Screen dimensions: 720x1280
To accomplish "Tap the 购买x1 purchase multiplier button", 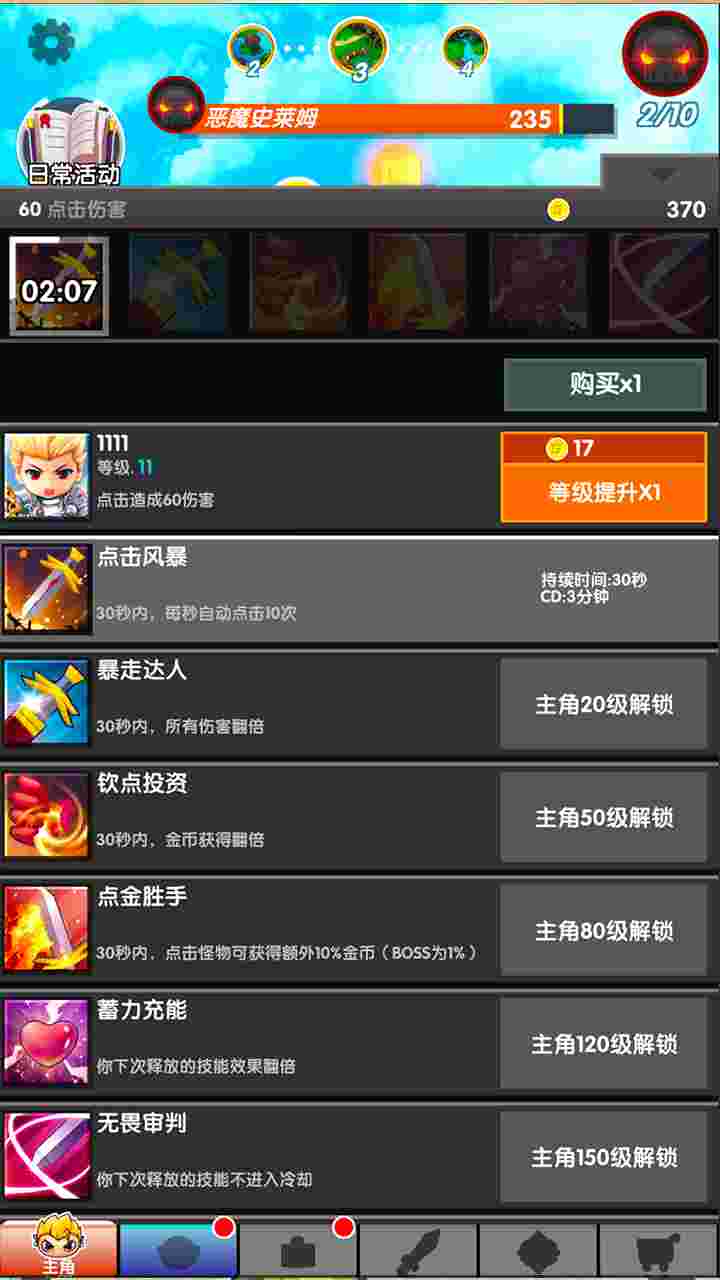I will [x=605, y=385].
